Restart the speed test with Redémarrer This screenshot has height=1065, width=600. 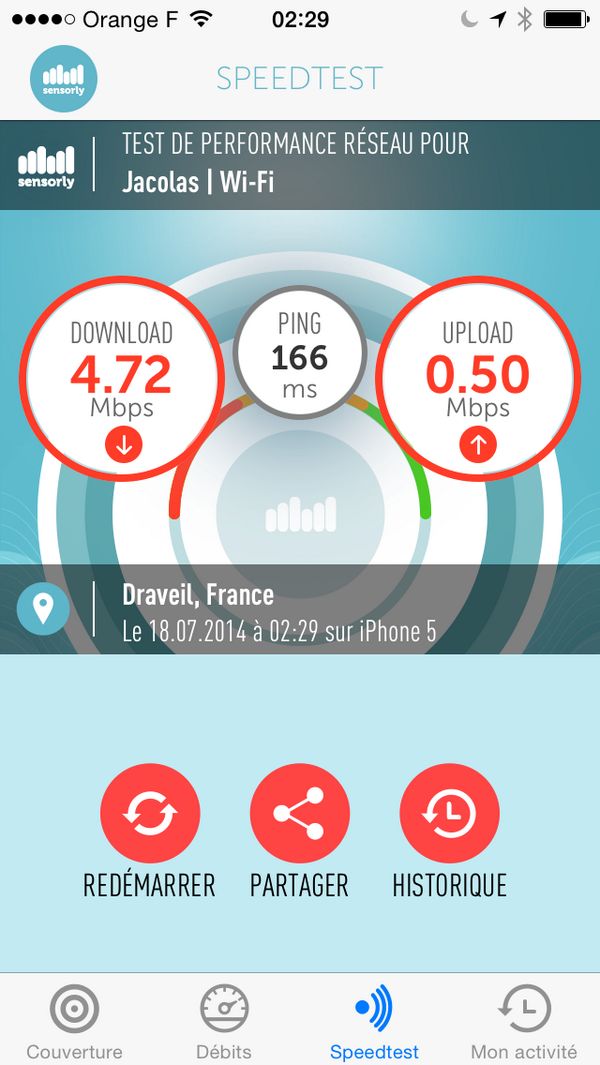tap(150, 813)
